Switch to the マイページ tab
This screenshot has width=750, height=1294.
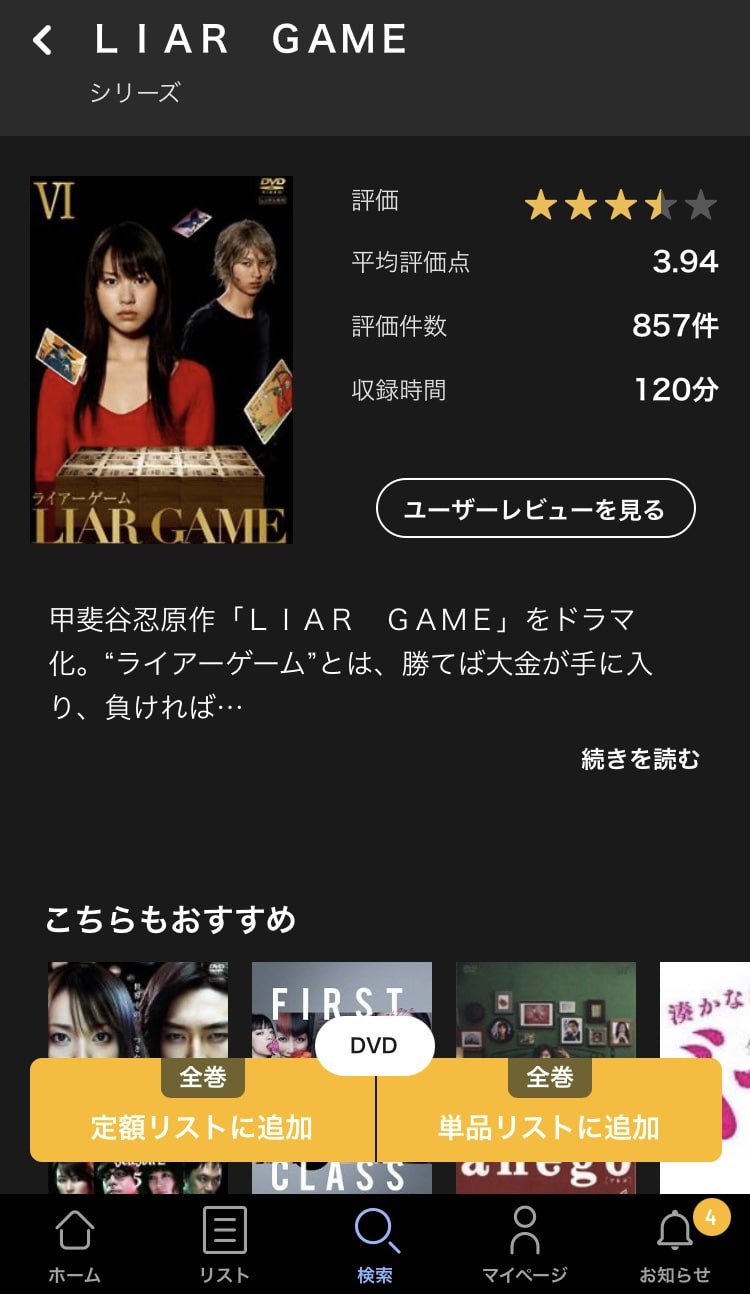(524, 1245)
